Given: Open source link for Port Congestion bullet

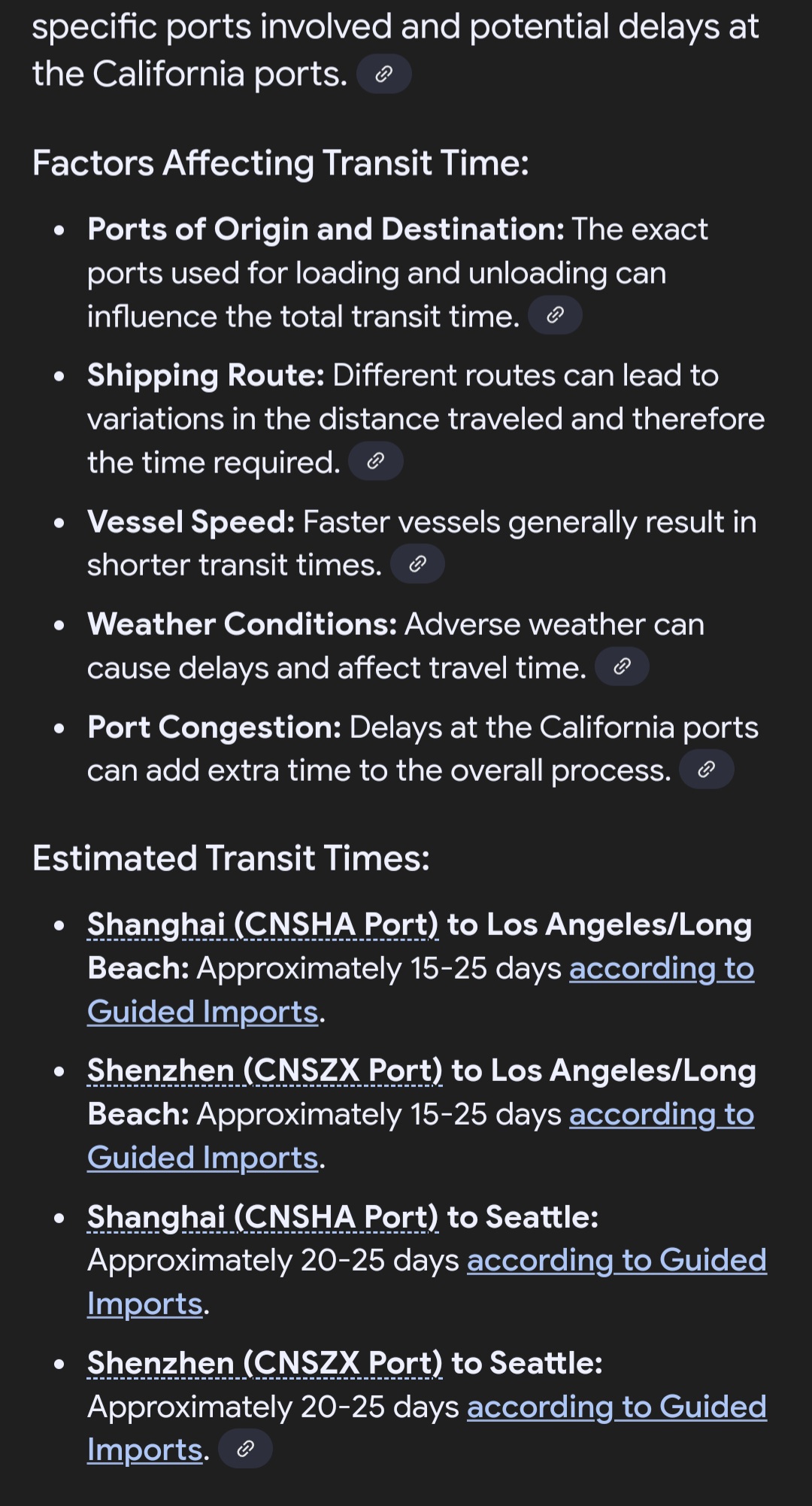Looking at the screenshot, I should tap(706, 770).
